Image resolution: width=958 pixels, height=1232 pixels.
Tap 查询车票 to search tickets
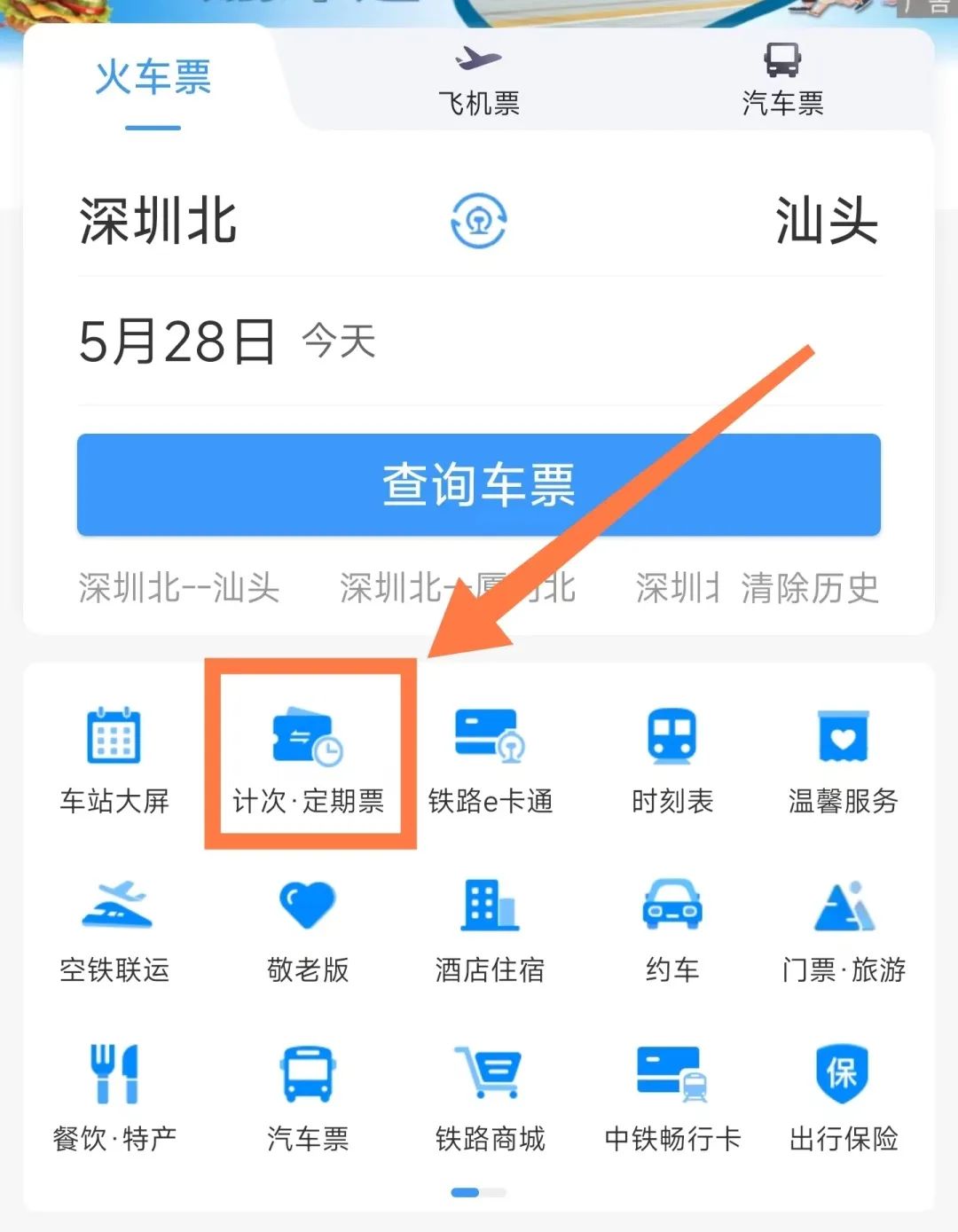tap(478, 484)
